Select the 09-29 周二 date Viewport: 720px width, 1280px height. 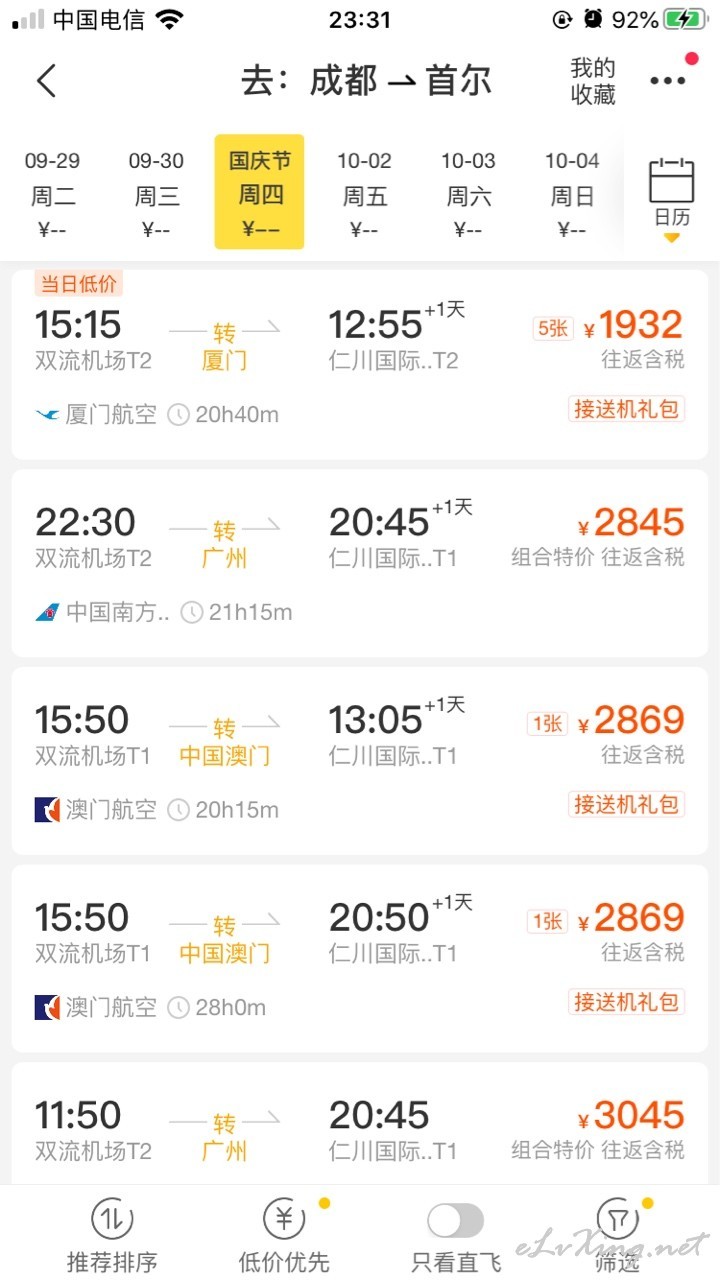click(52, 194)
